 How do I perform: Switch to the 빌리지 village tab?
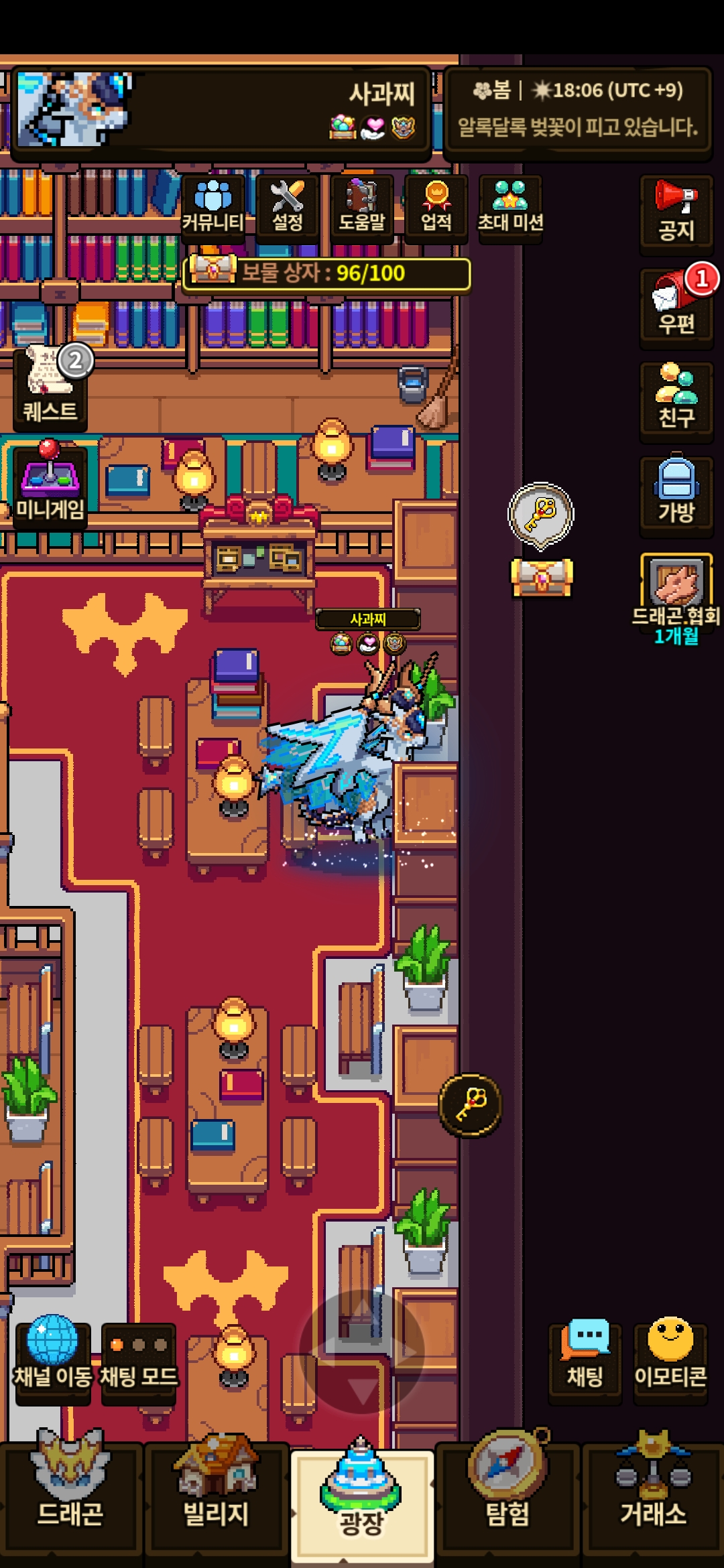[216, 1494]
